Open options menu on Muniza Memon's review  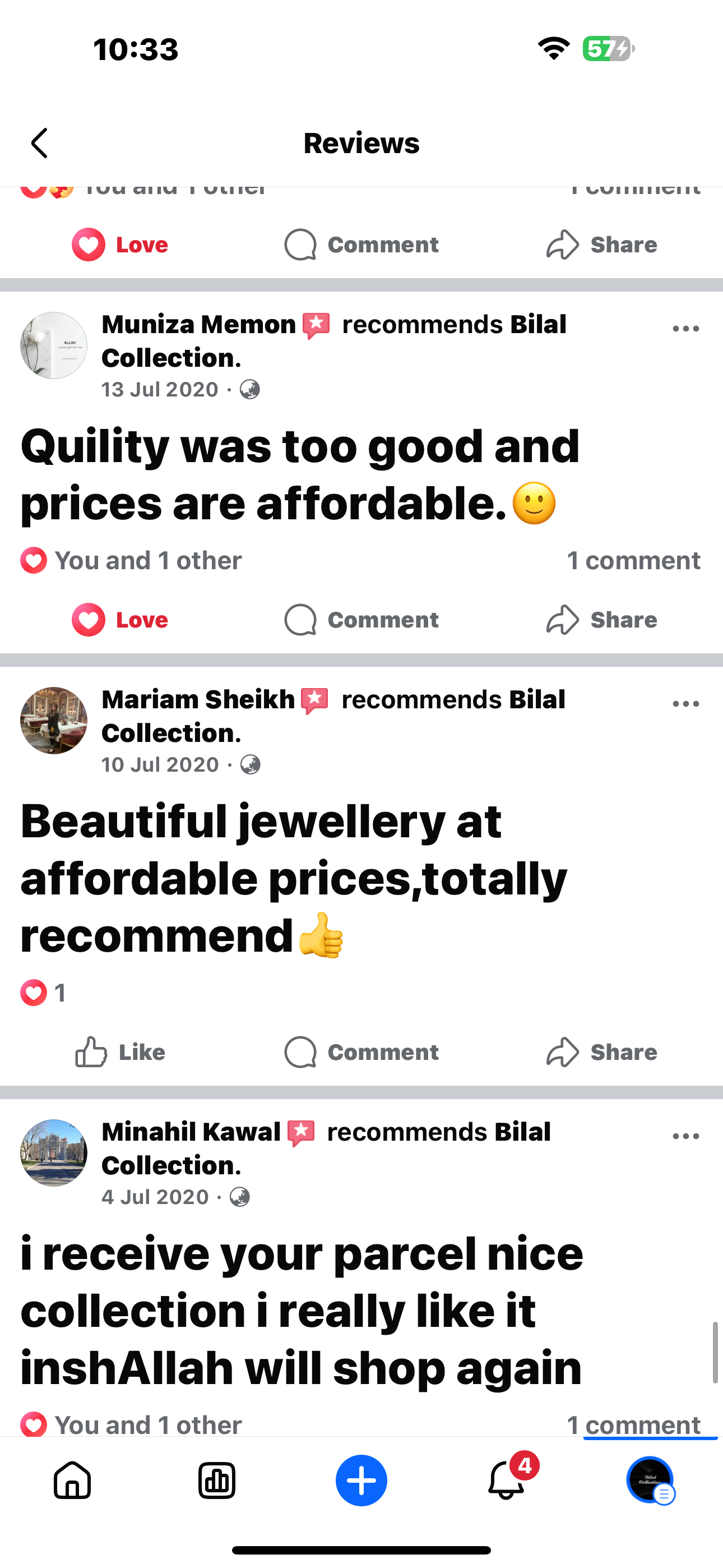pyautogui.click(x=685, y=329)
